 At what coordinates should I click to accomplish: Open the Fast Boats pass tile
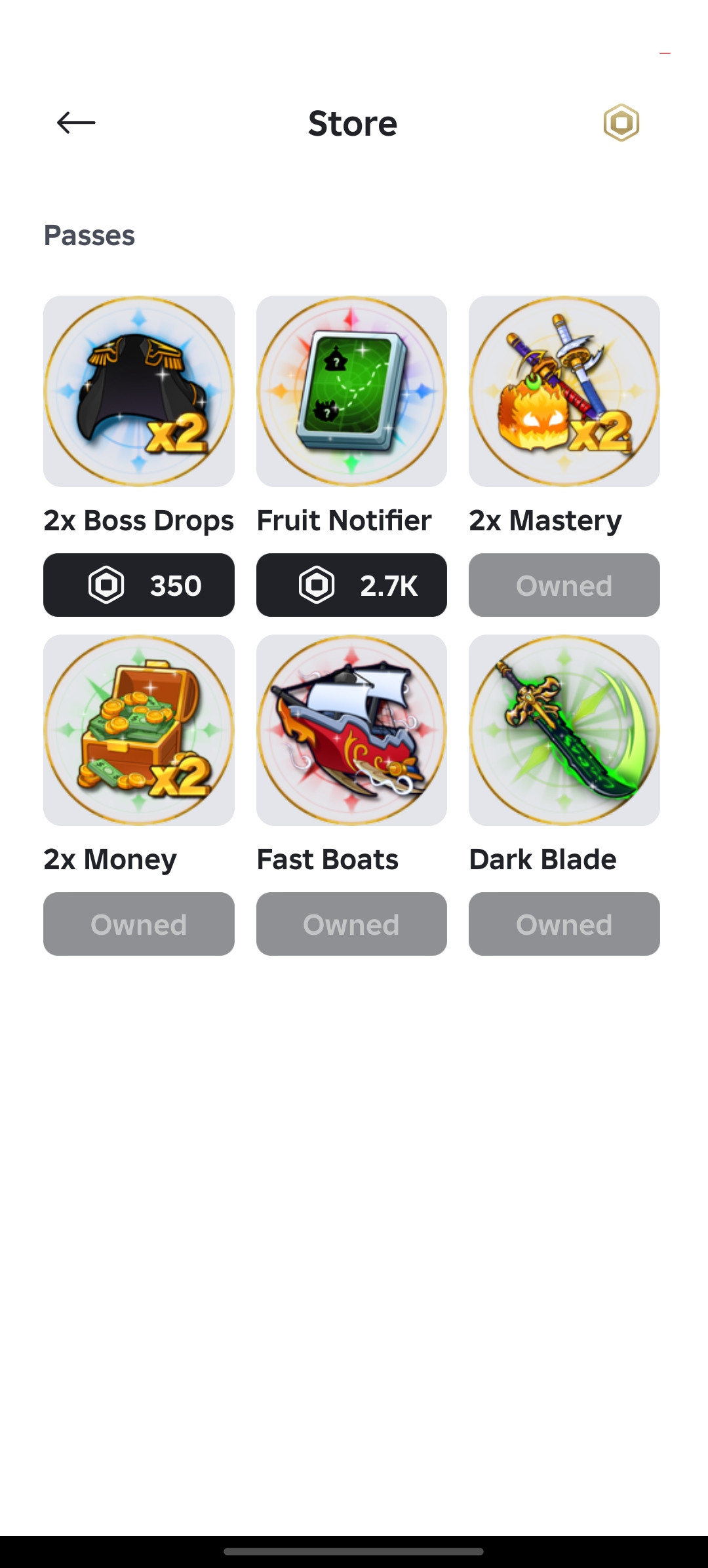click(x=351, y=730)
